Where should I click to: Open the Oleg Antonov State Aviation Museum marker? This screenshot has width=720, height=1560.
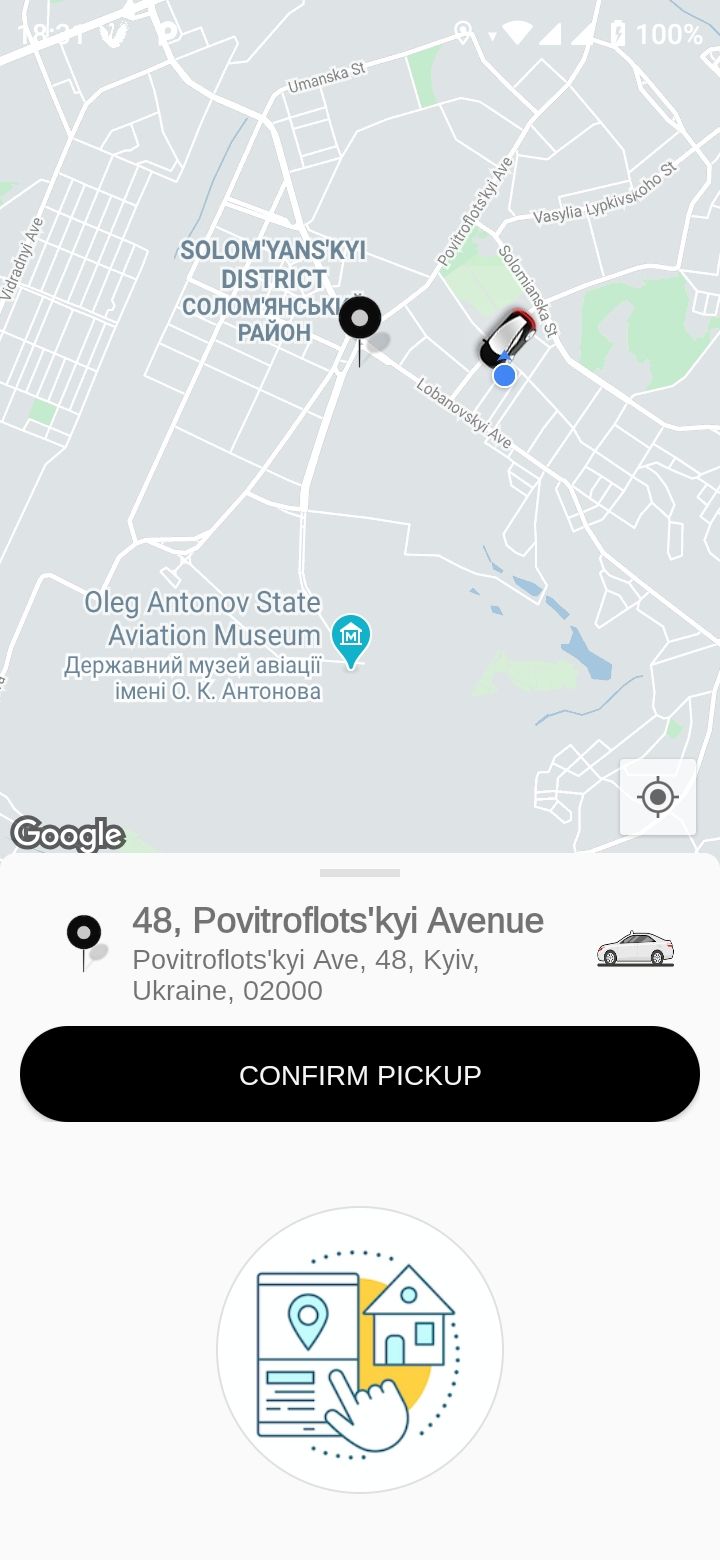[351, 638]
